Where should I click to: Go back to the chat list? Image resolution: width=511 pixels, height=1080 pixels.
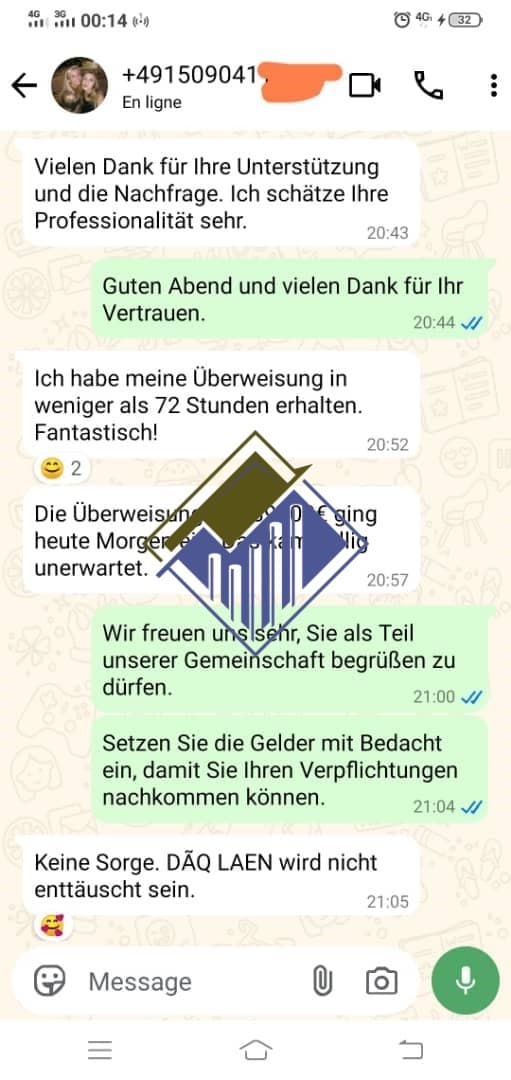click(24, 85)
